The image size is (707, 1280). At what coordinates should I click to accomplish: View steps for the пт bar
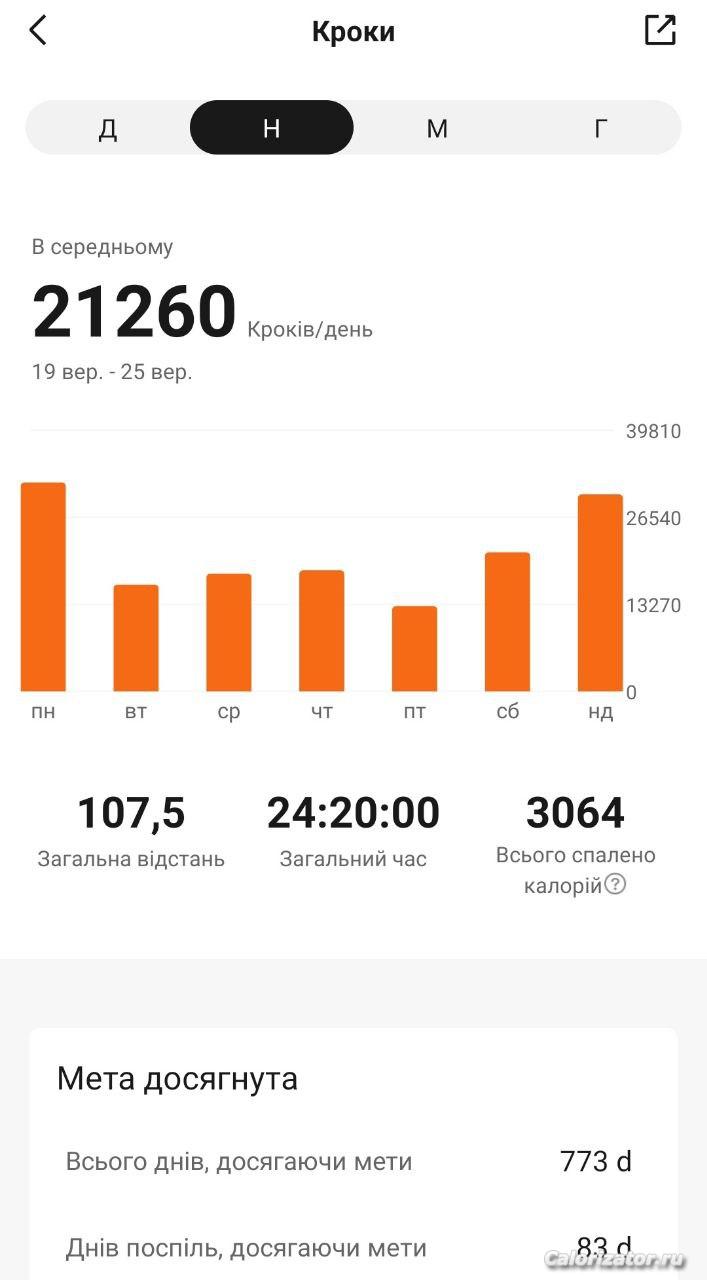point(414,648)
